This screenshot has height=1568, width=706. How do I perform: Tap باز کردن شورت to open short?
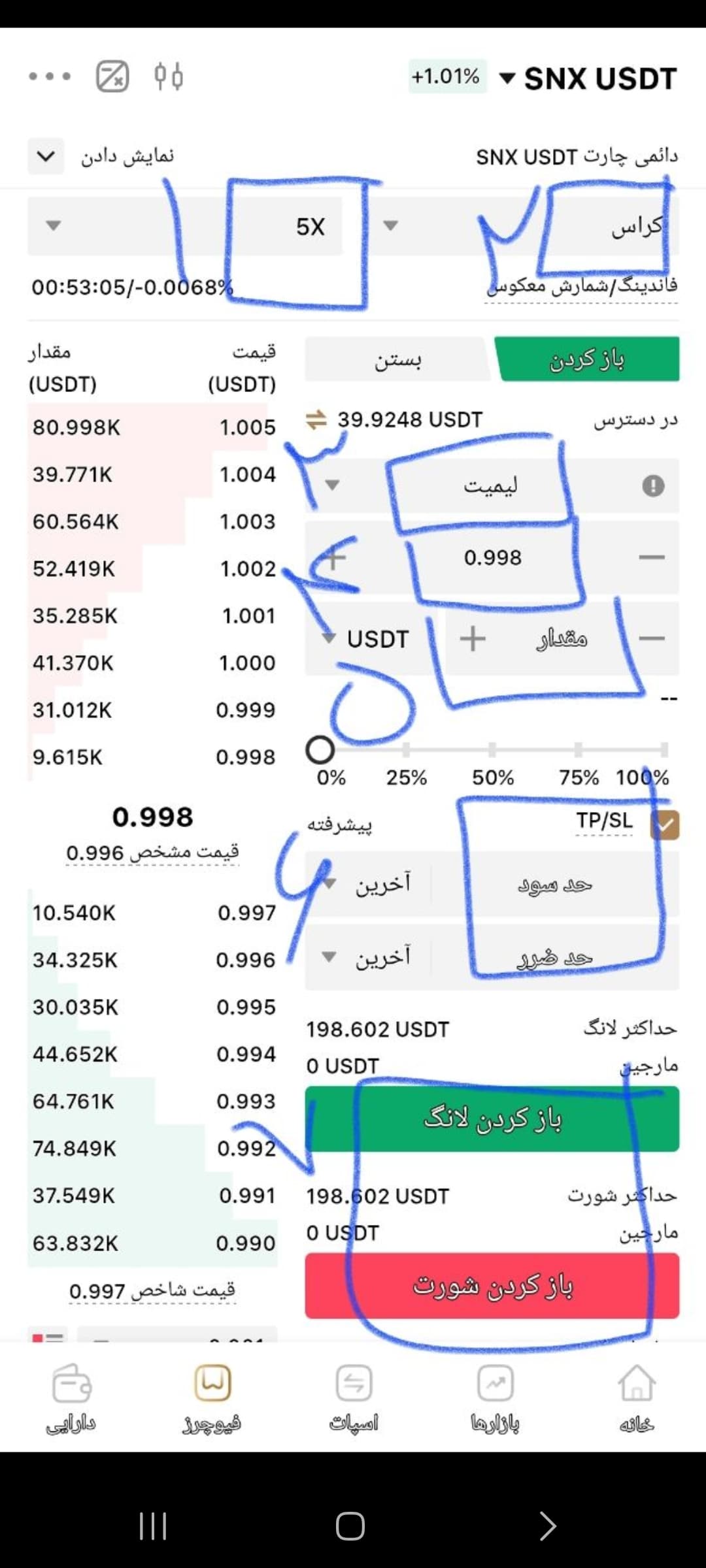pos(492,1285)
